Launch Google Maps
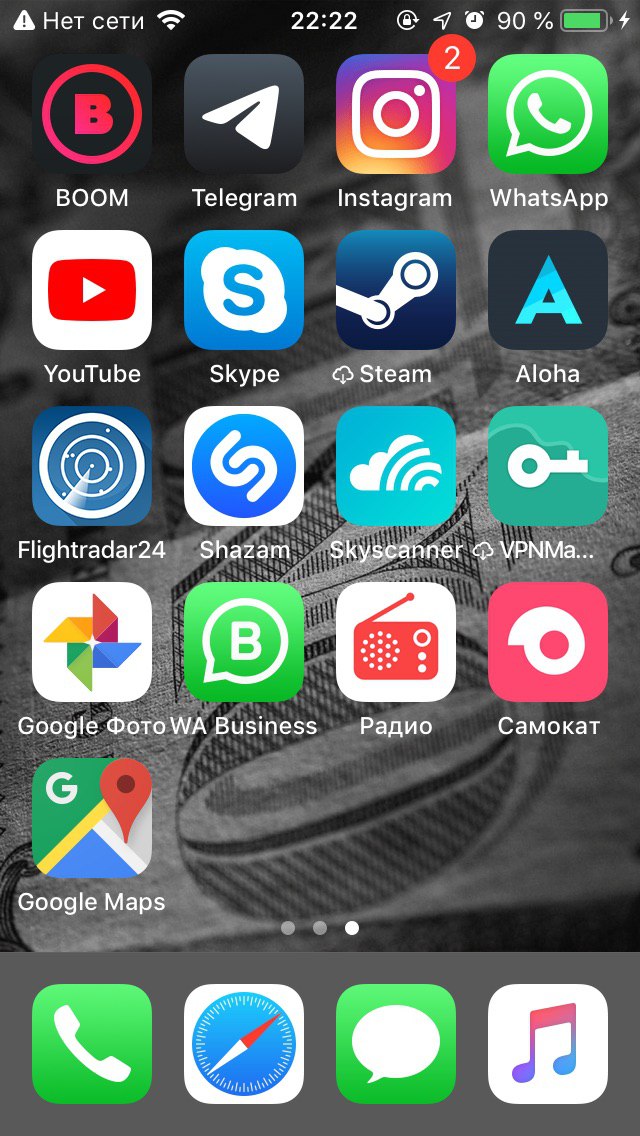The image size is (640, 1136). pos(92,818)
